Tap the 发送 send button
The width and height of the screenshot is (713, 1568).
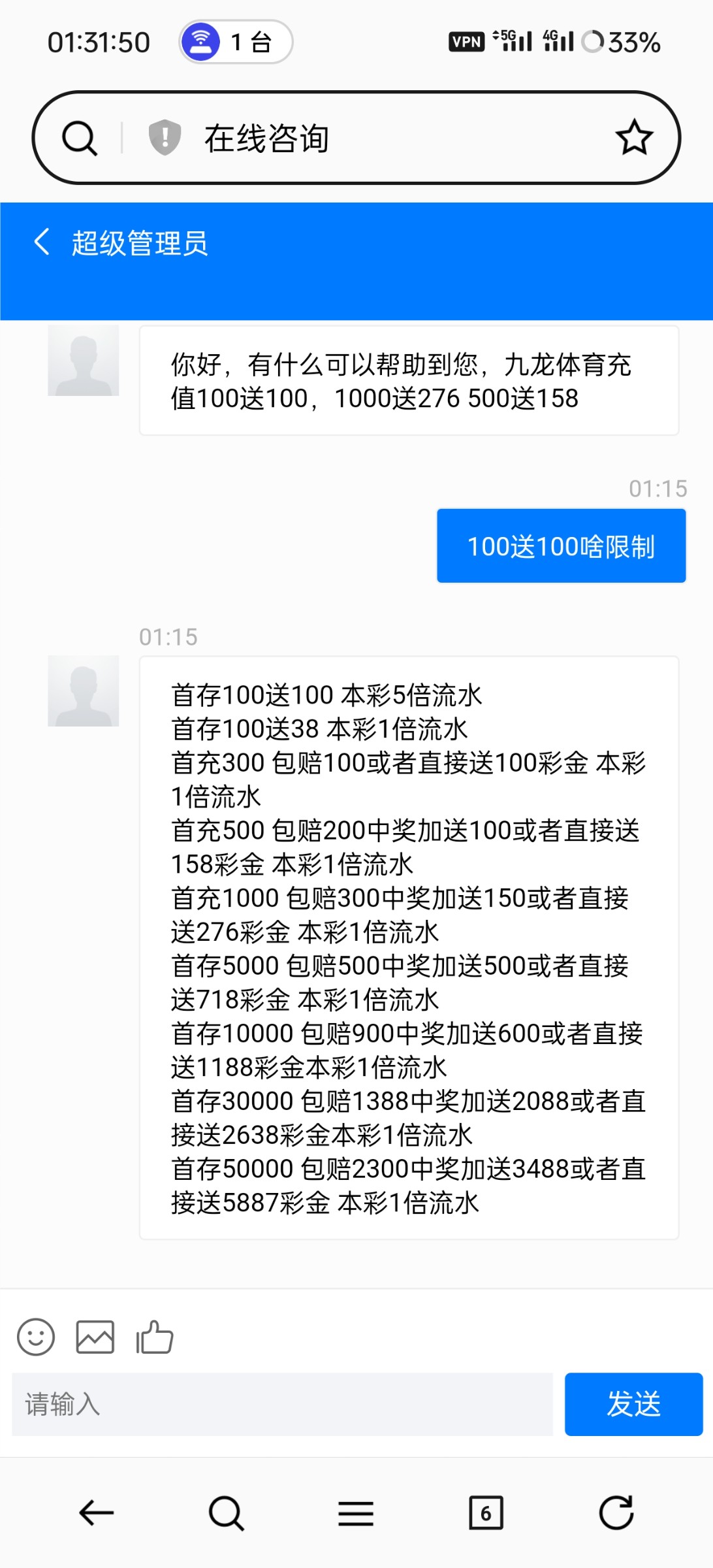pyautogui.click(x=633, y=1405)
